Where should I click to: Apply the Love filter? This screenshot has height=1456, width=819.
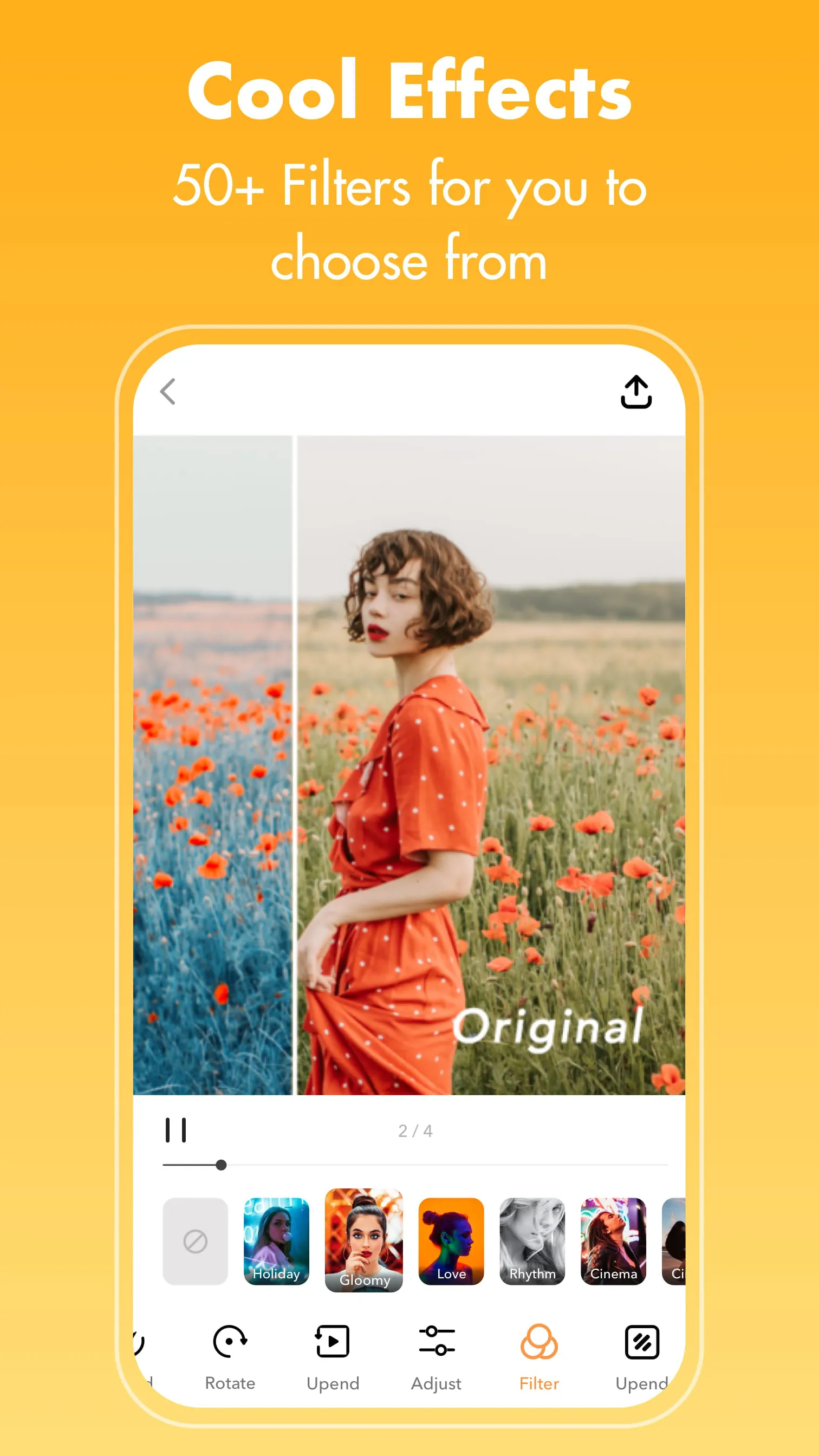pyautogui.click(x=451, y=1240)
